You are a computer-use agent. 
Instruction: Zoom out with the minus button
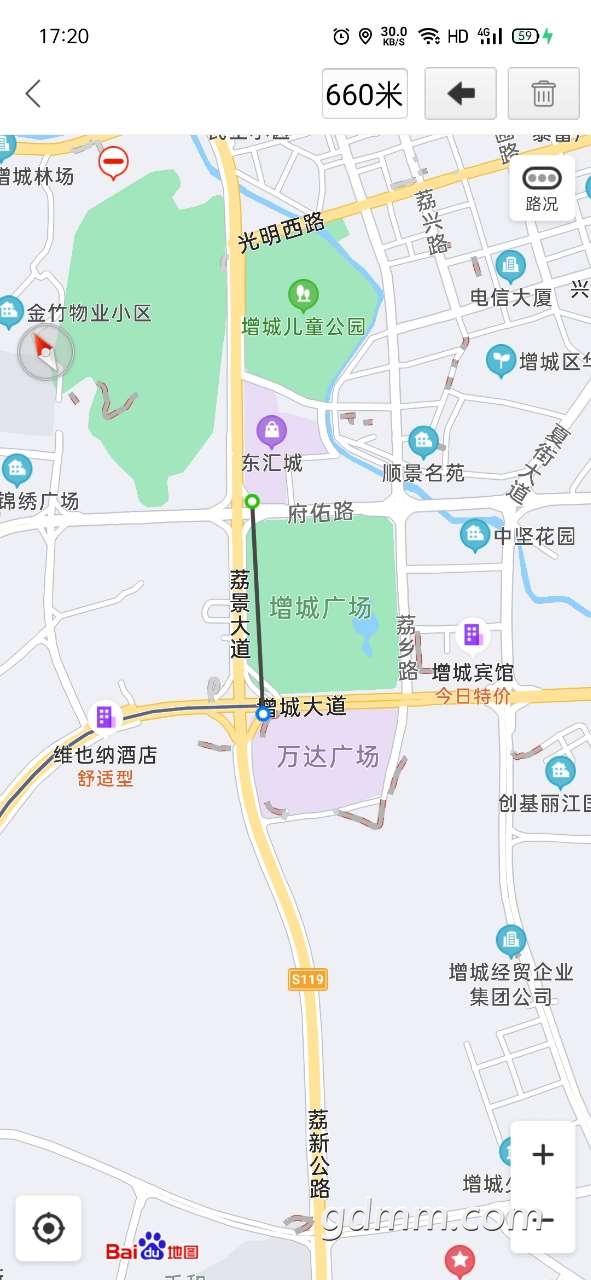tap(543, 1220)
